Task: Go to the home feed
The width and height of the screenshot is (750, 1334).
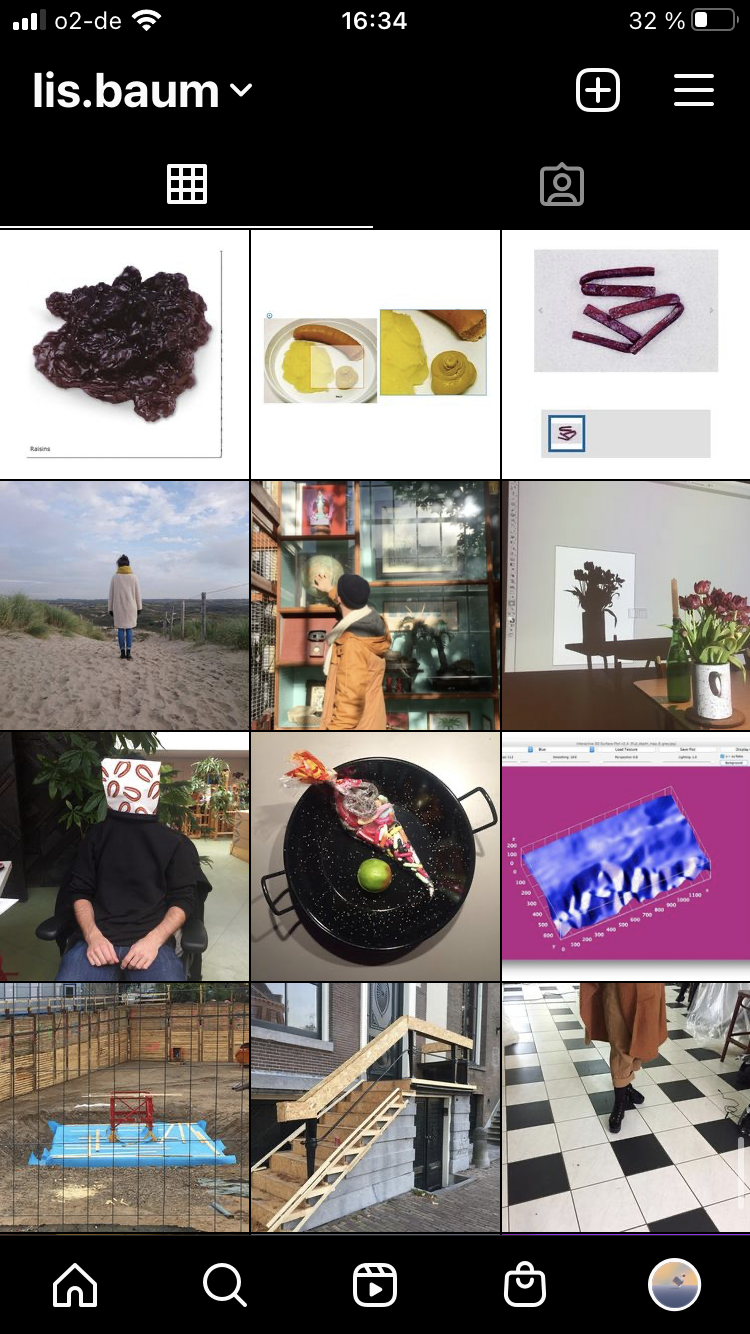Action: (75, 1285)
